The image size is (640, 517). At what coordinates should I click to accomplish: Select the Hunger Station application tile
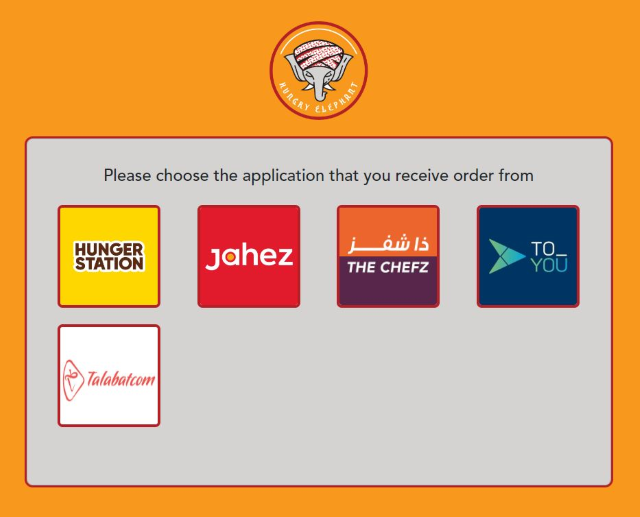point(108,256)
